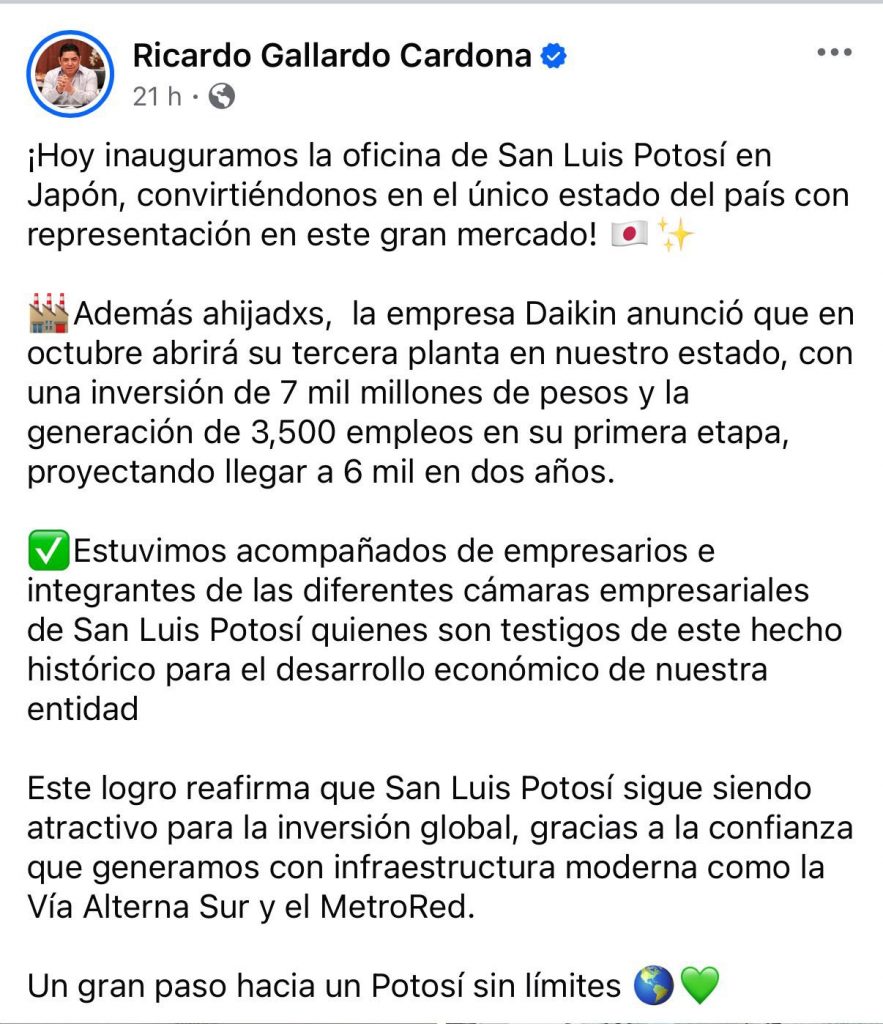
Task: Open the Ricardo Gallardo Cardona profile name
Action: [331, 56]
